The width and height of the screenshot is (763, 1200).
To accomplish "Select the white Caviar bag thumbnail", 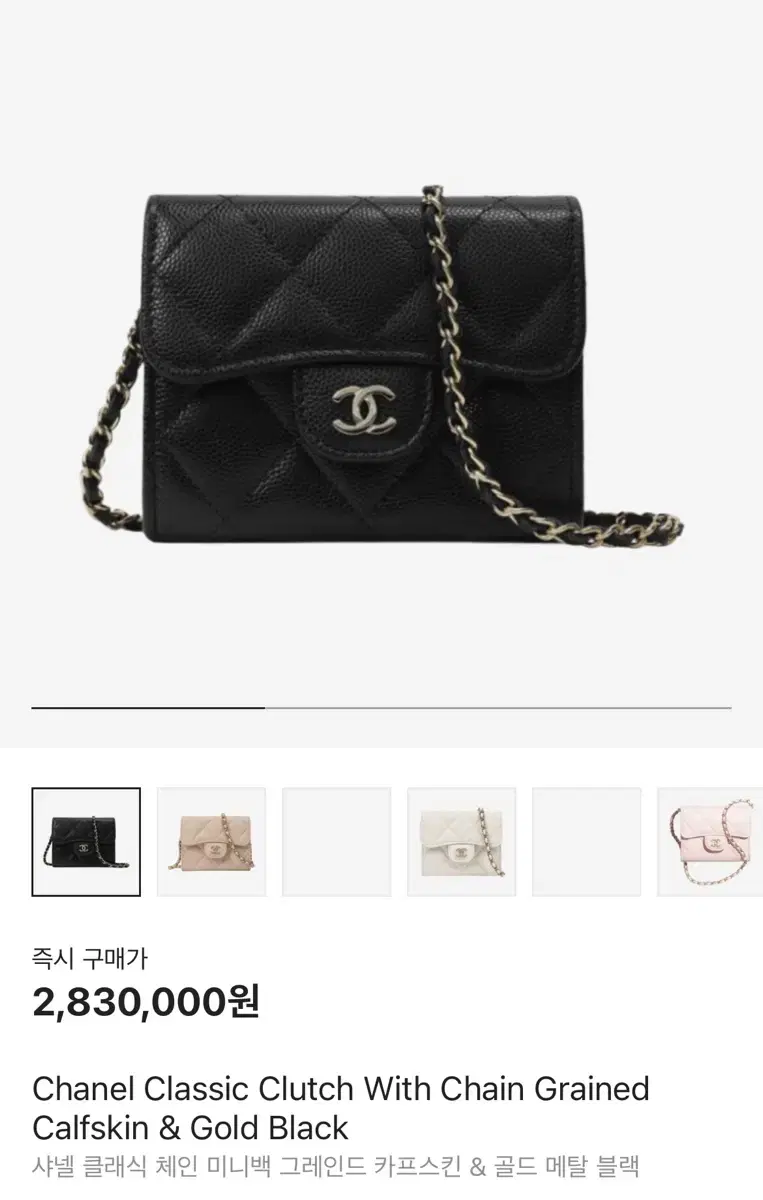I will click(461, 840).
